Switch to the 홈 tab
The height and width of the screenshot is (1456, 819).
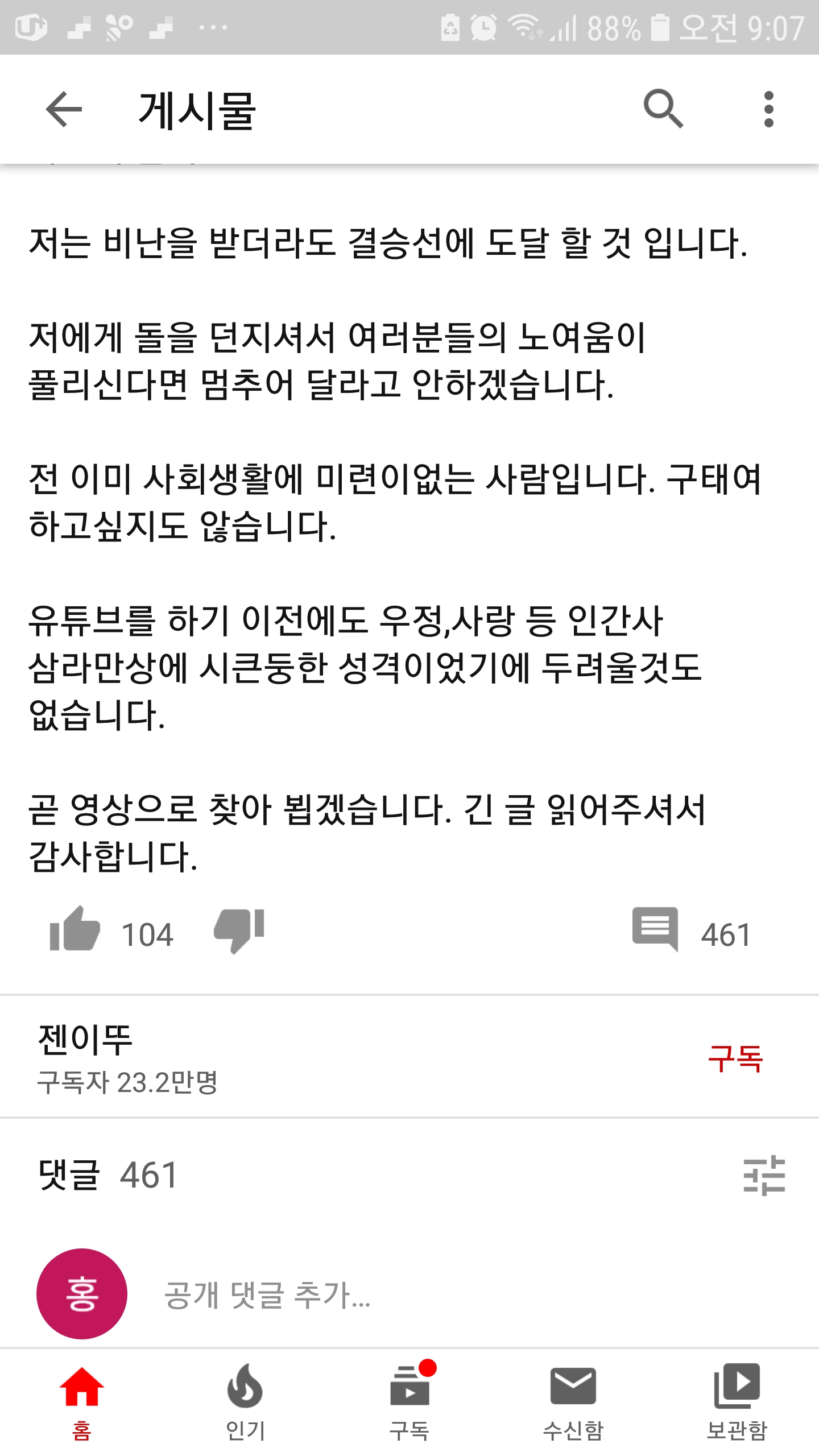[x=82, y=1403]
